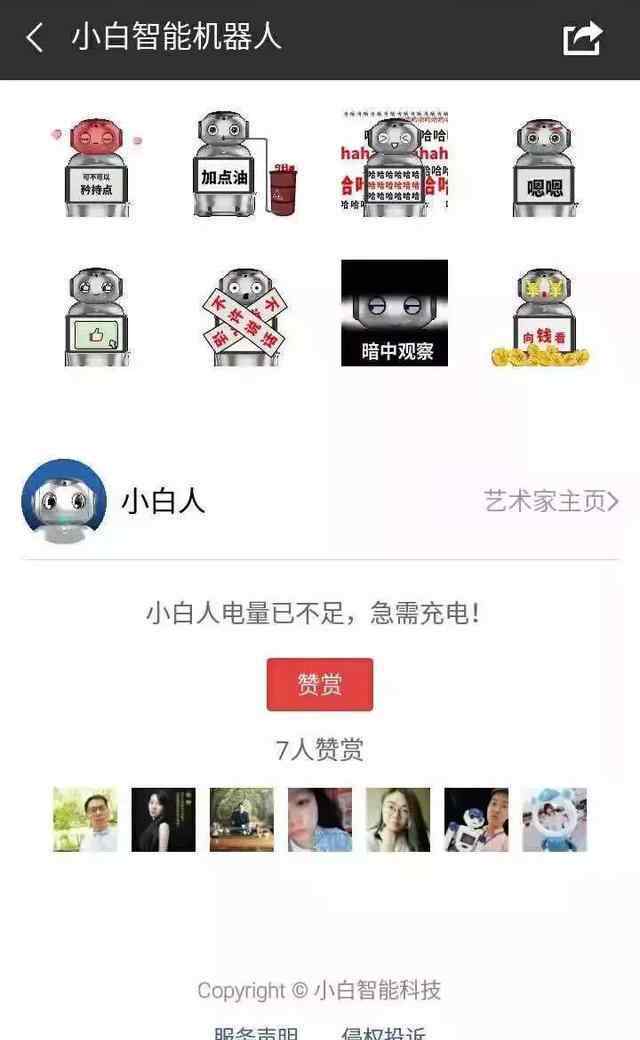Preview the 向钱看 sticker
640x1040 pixels.
[541, 315]
